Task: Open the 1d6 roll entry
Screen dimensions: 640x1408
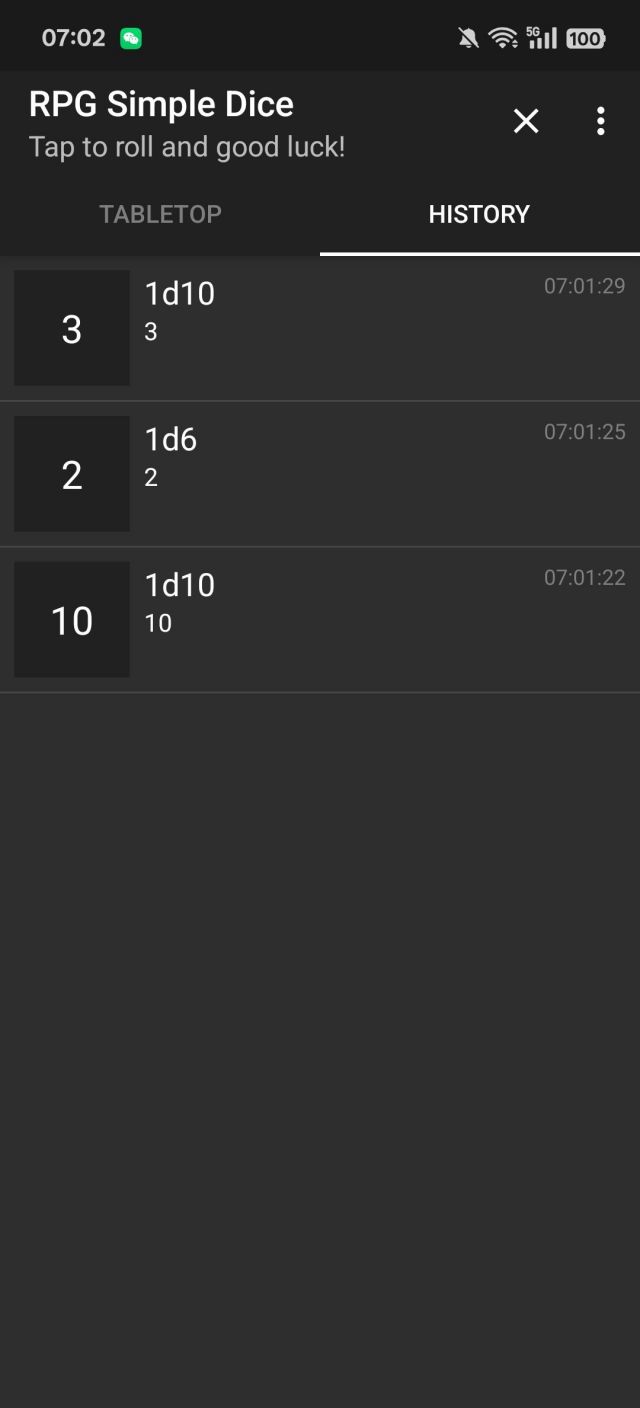Action: tap(320, 474)
